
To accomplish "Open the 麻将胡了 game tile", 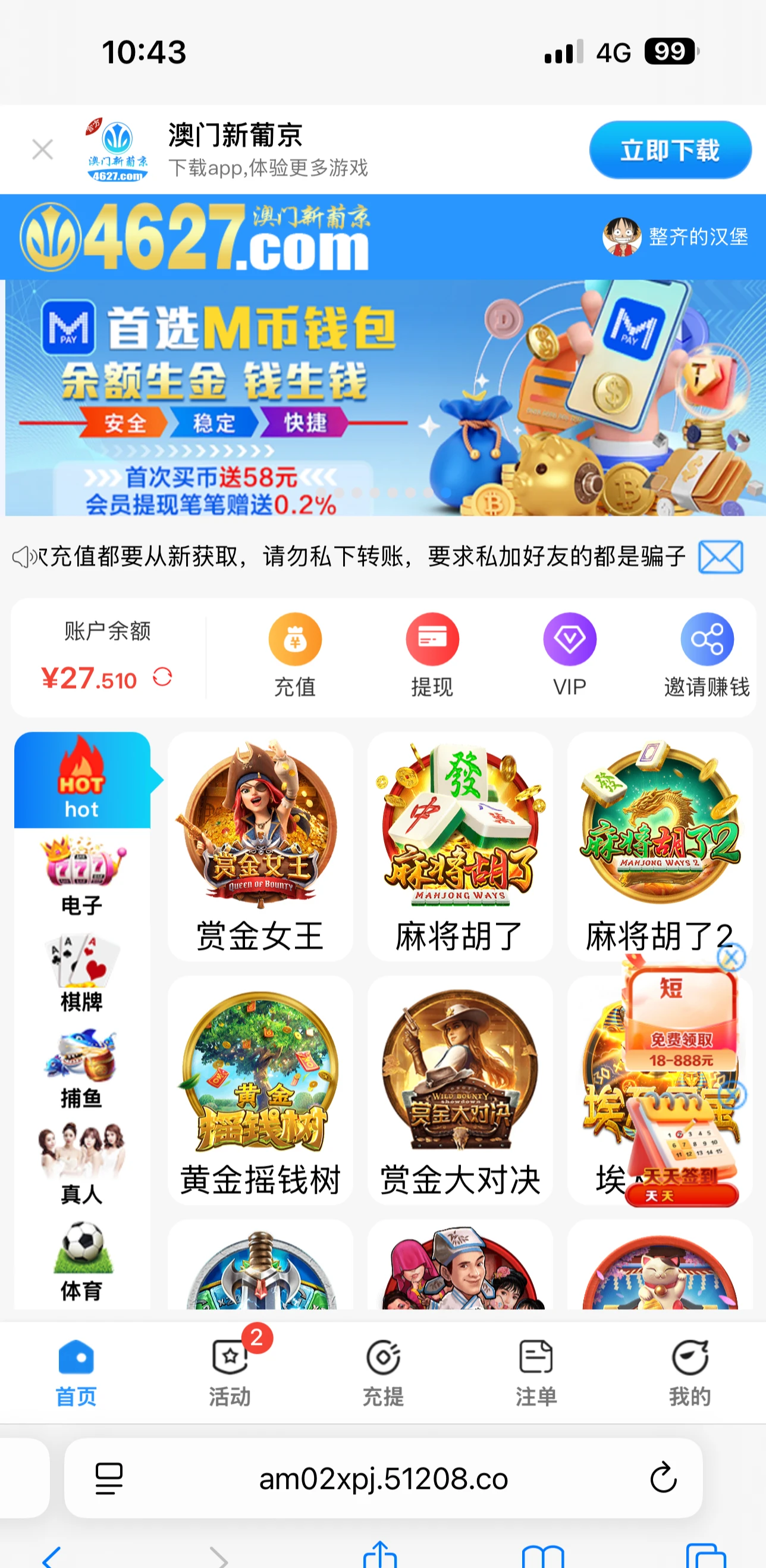I will point(460,846).
